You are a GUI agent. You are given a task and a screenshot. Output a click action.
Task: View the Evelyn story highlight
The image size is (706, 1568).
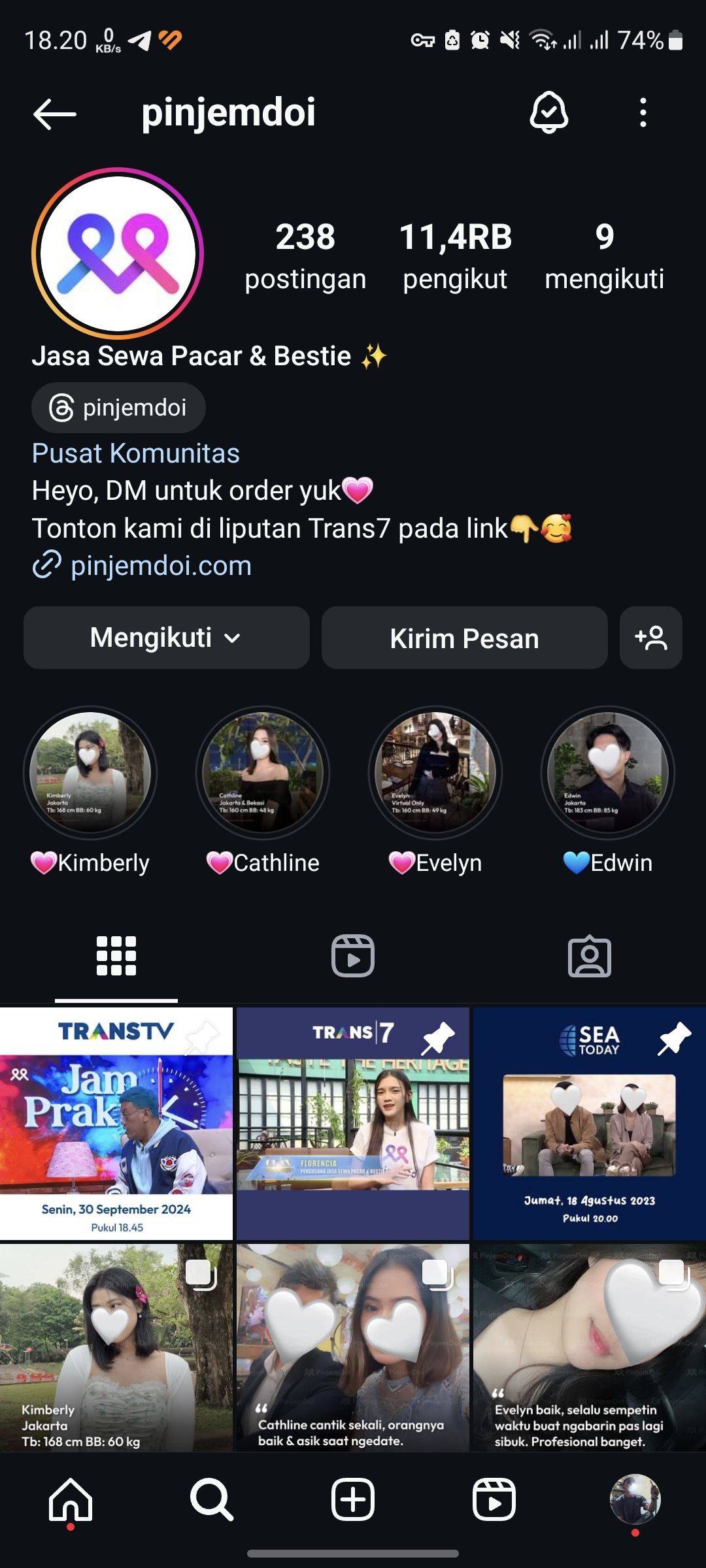[x=435, y=773]
